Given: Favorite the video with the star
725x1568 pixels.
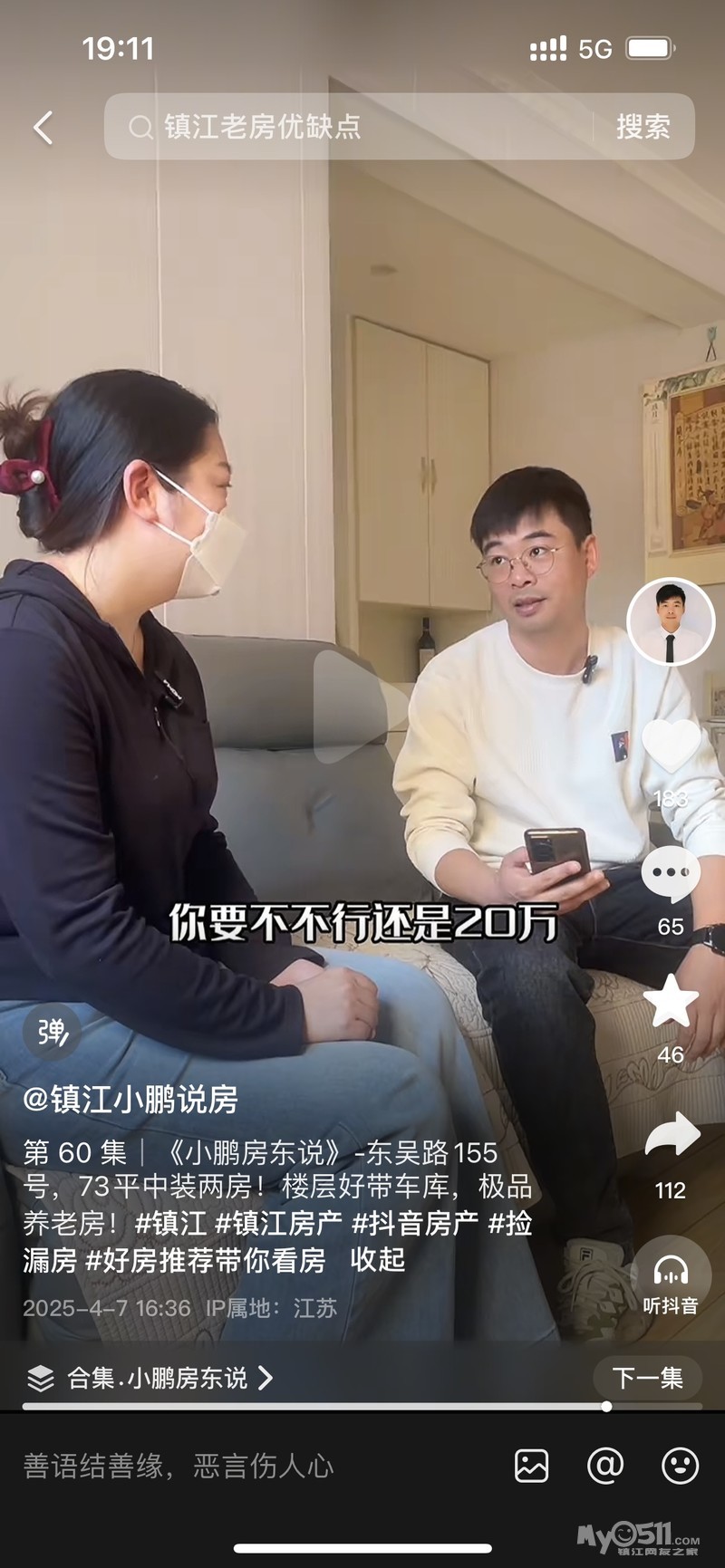Looking at the screenshot, I should pos(671,1002).
